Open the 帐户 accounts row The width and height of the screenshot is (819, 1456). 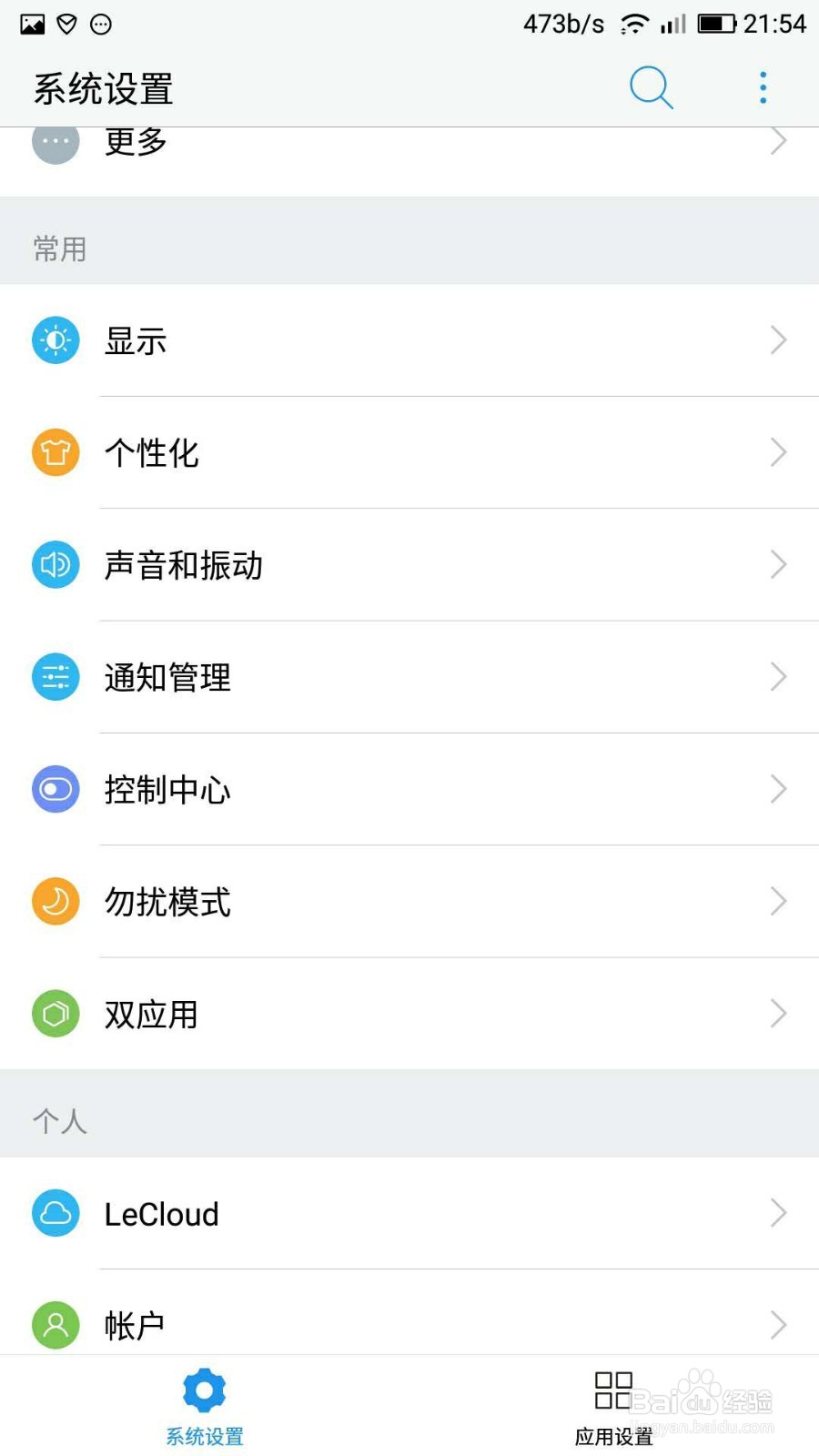(409, 1312)
